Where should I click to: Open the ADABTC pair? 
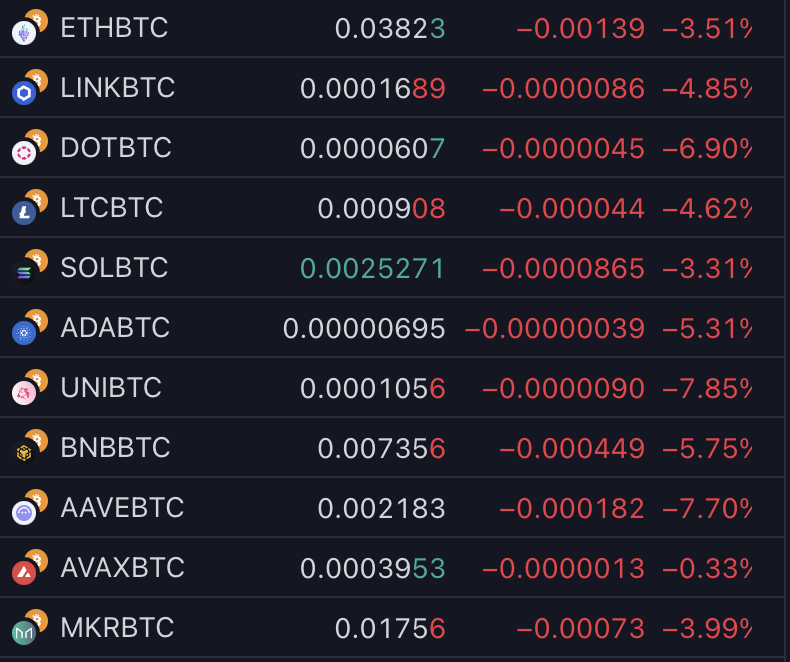tap(115, 328)
